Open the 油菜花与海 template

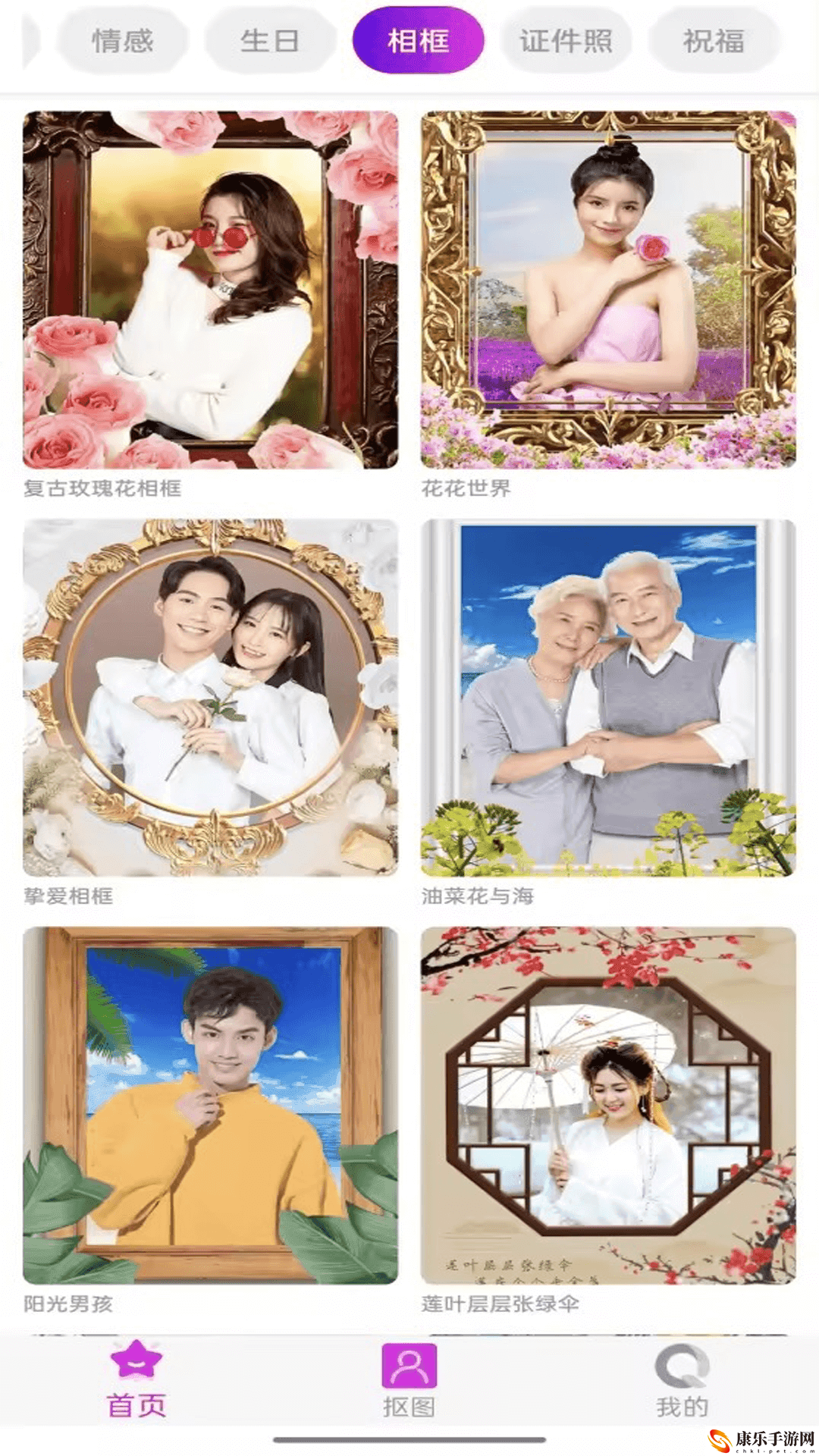point(608,698)
